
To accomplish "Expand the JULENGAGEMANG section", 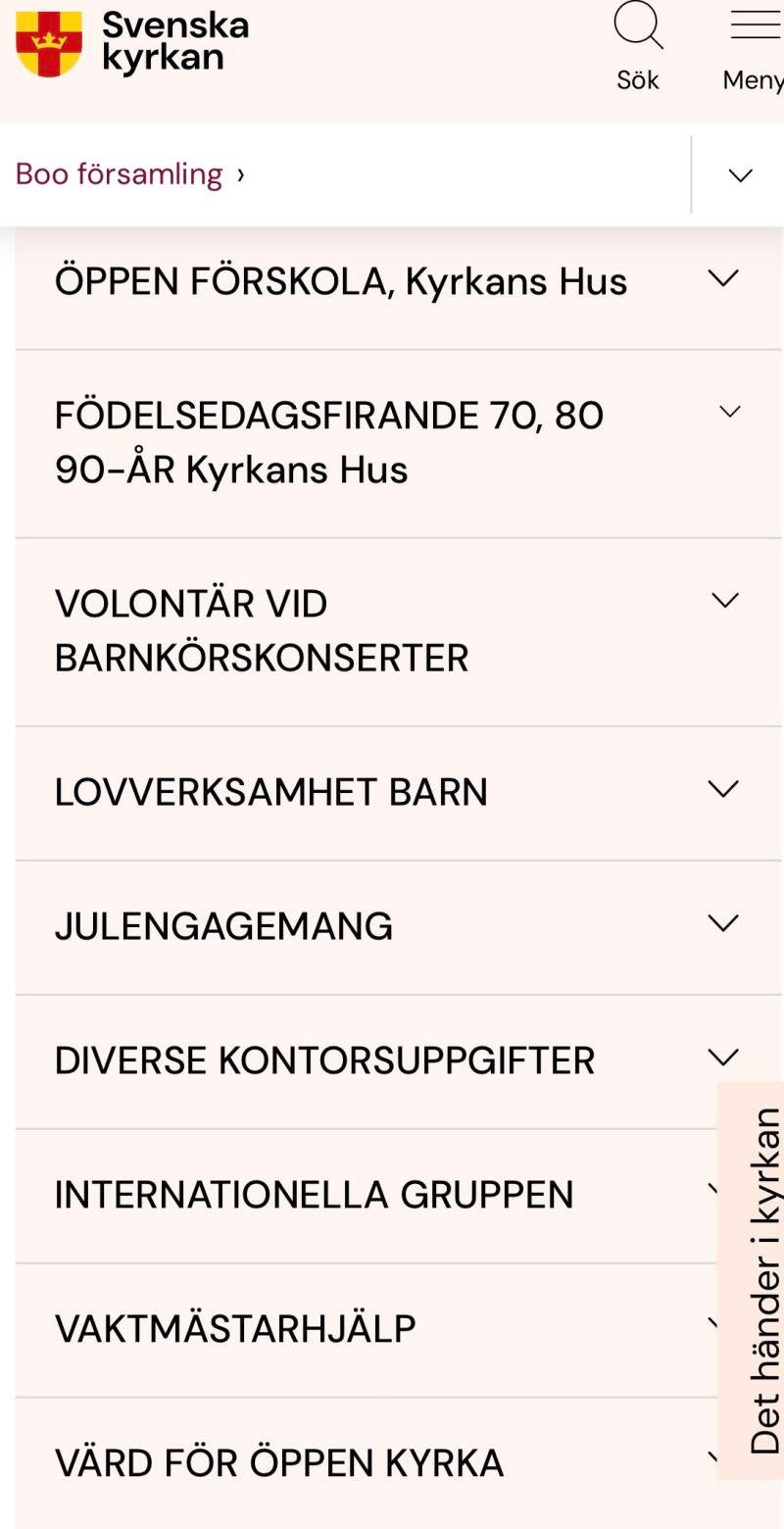I will pyautogui.click(x=722, y=923).
